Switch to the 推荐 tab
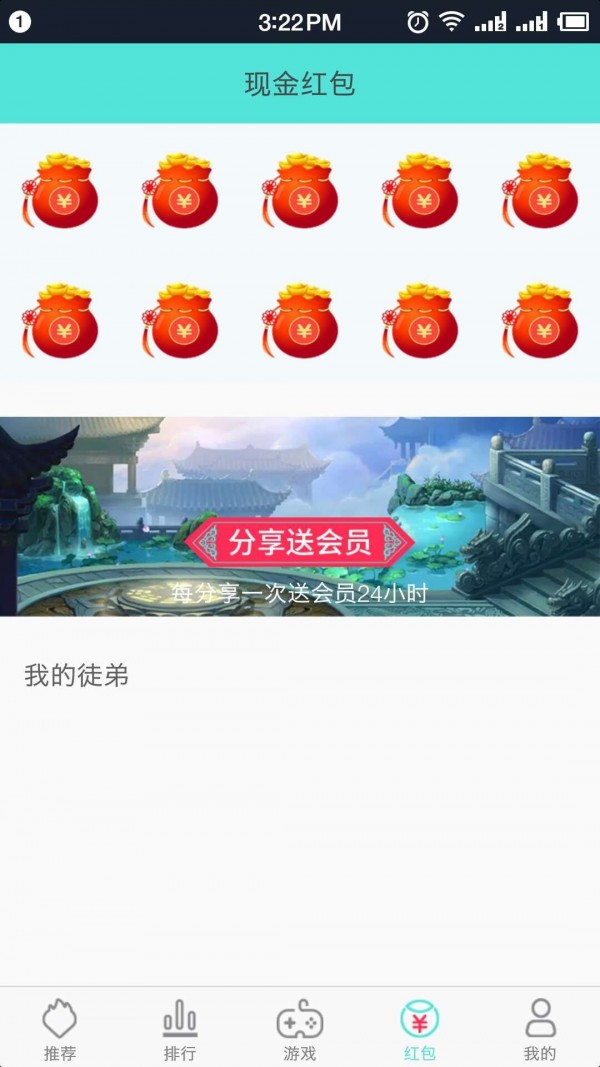 (60, 1028)
